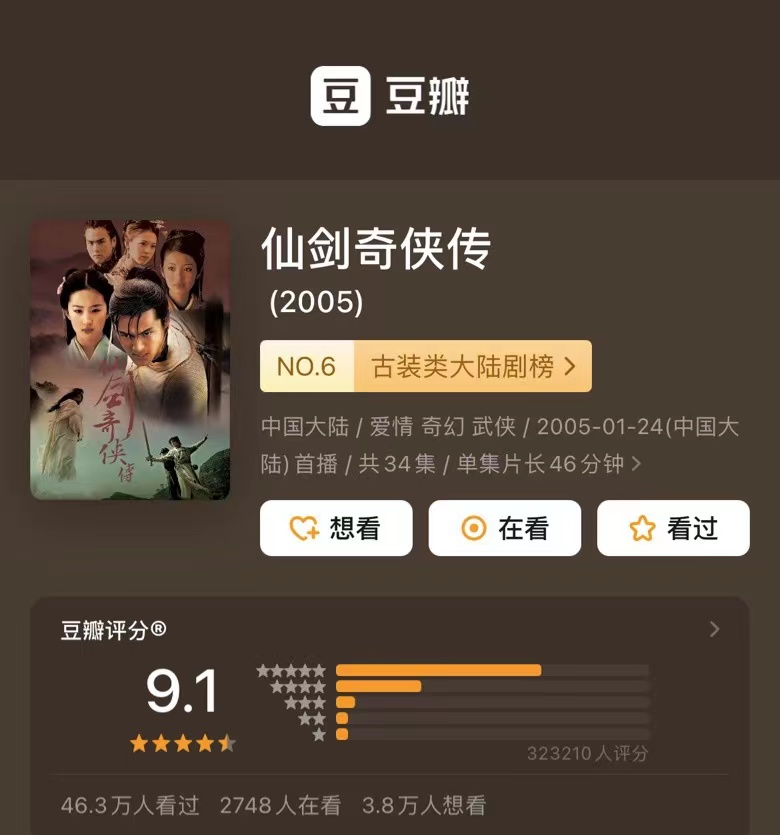This screenshot has width=780, height=835.
Task: Mark the show as 看过
Action: click(673, 528)
